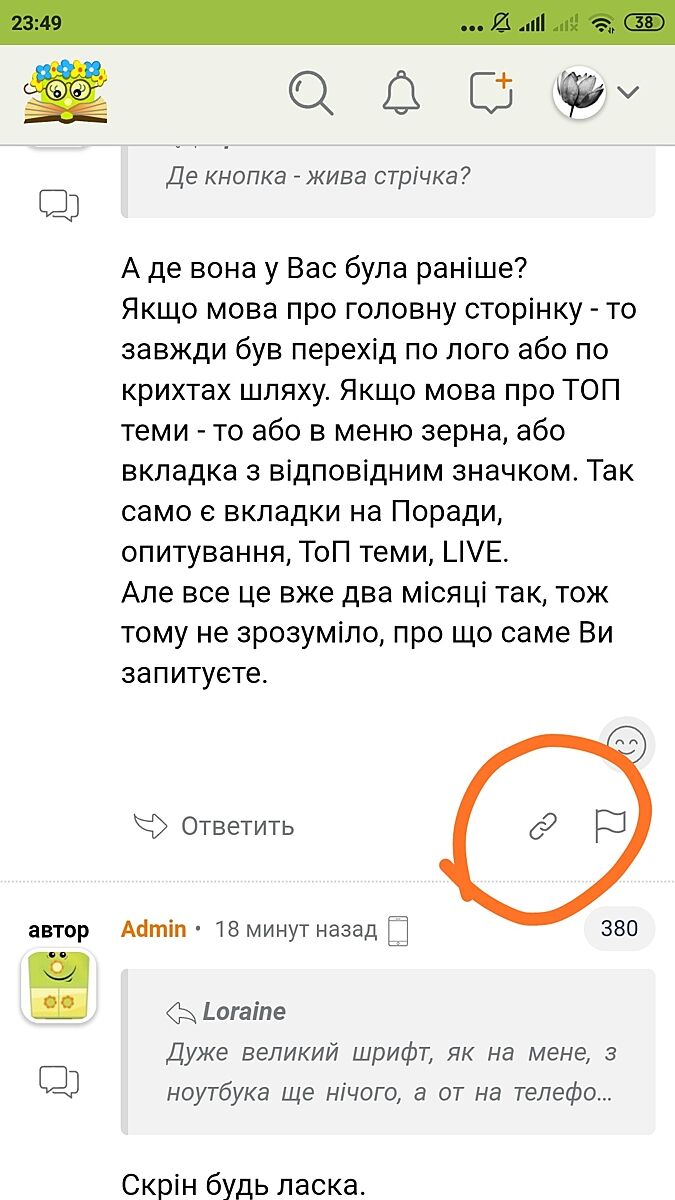Open comment thread icon under Admin's avatar
Screen dimensions: 675x1200
pyautogui.click(x=59, y=1079)
